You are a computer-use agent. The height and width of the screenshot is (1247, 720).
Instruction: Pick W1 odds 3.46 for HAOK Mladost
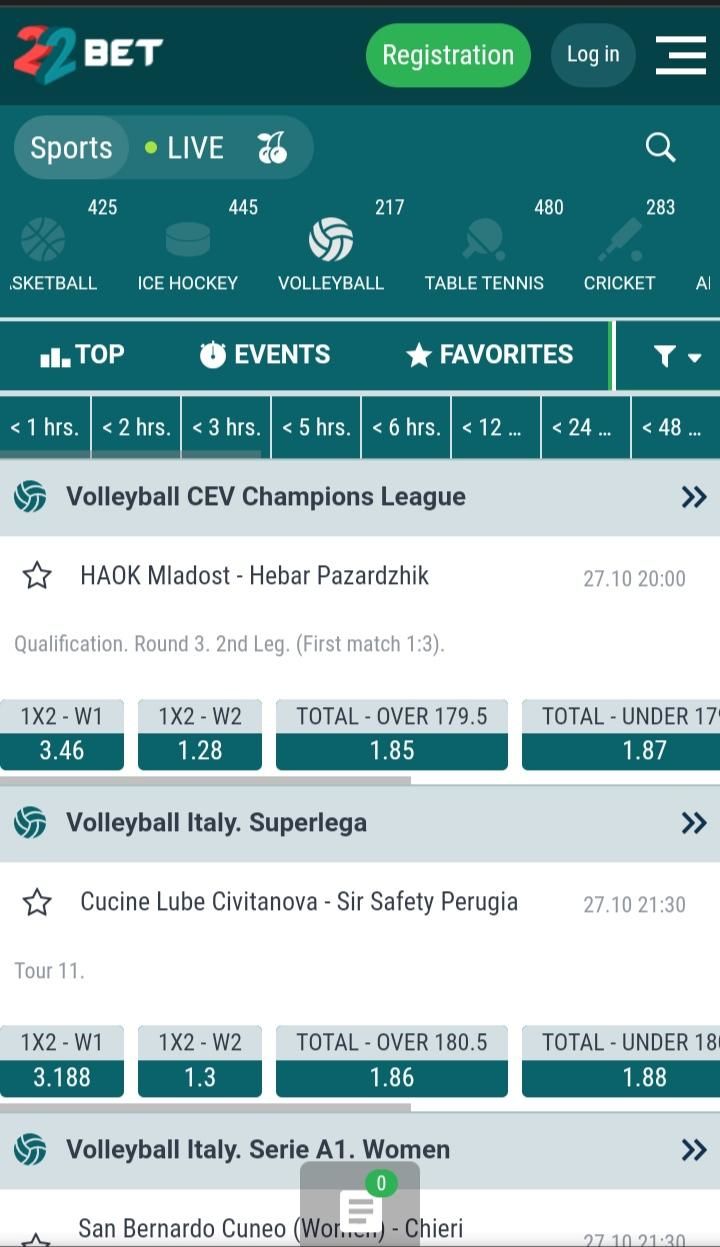point(62,735)
